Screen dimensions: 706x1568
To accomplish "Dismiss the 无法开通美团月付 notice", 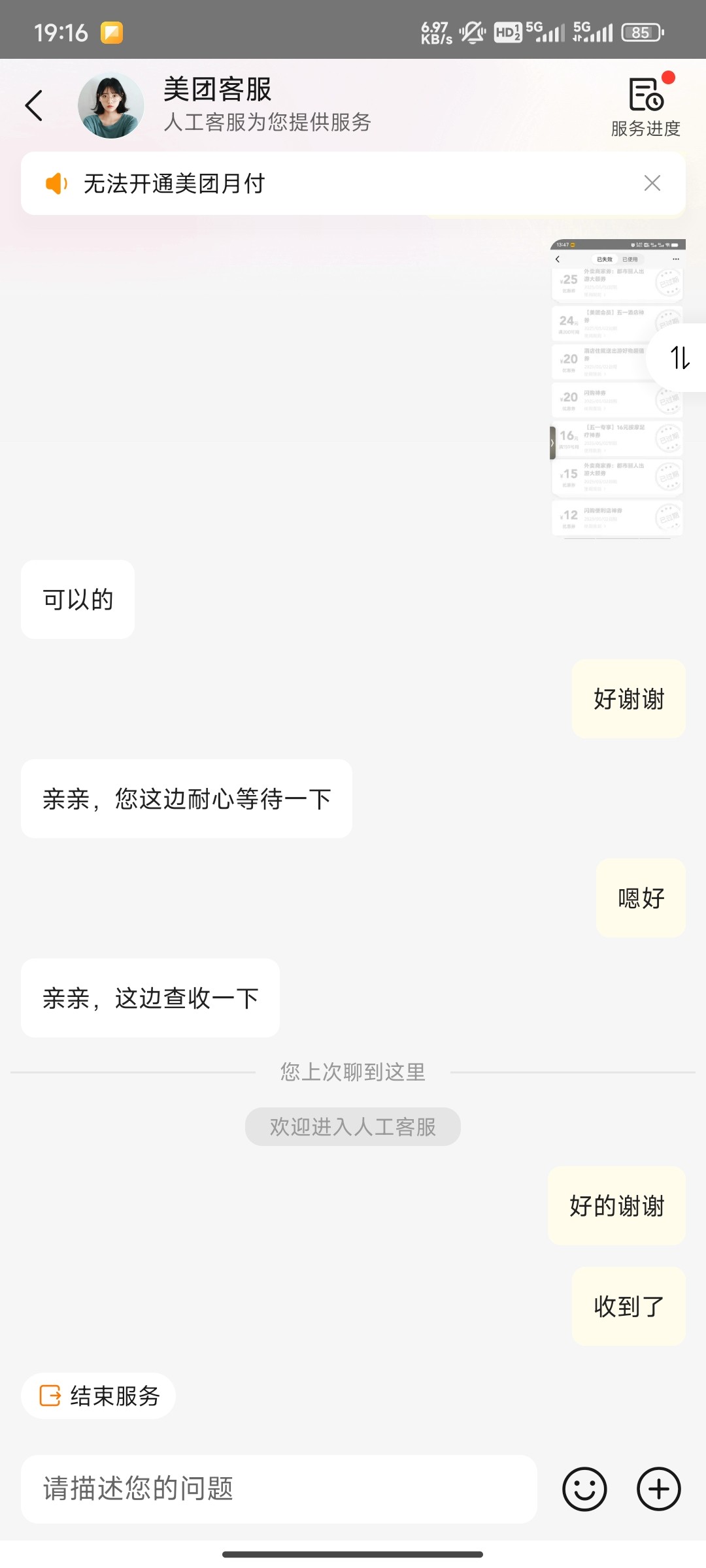I will [652, 183].
